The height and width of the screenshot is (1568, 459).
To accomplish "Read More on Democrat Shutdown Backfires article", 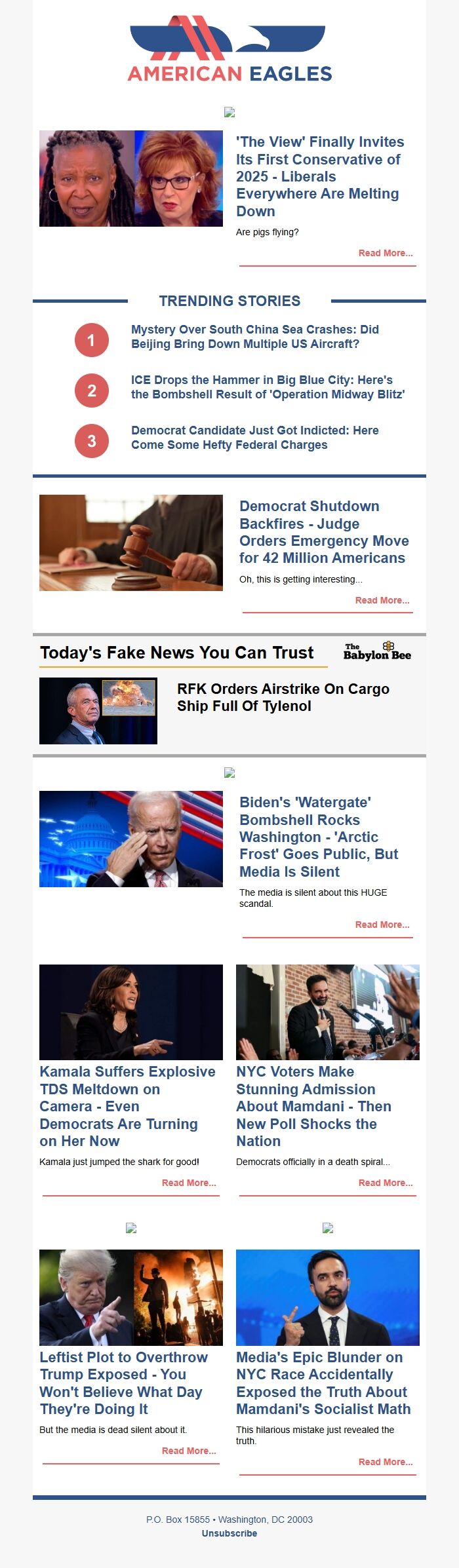I will coord(382,600).
